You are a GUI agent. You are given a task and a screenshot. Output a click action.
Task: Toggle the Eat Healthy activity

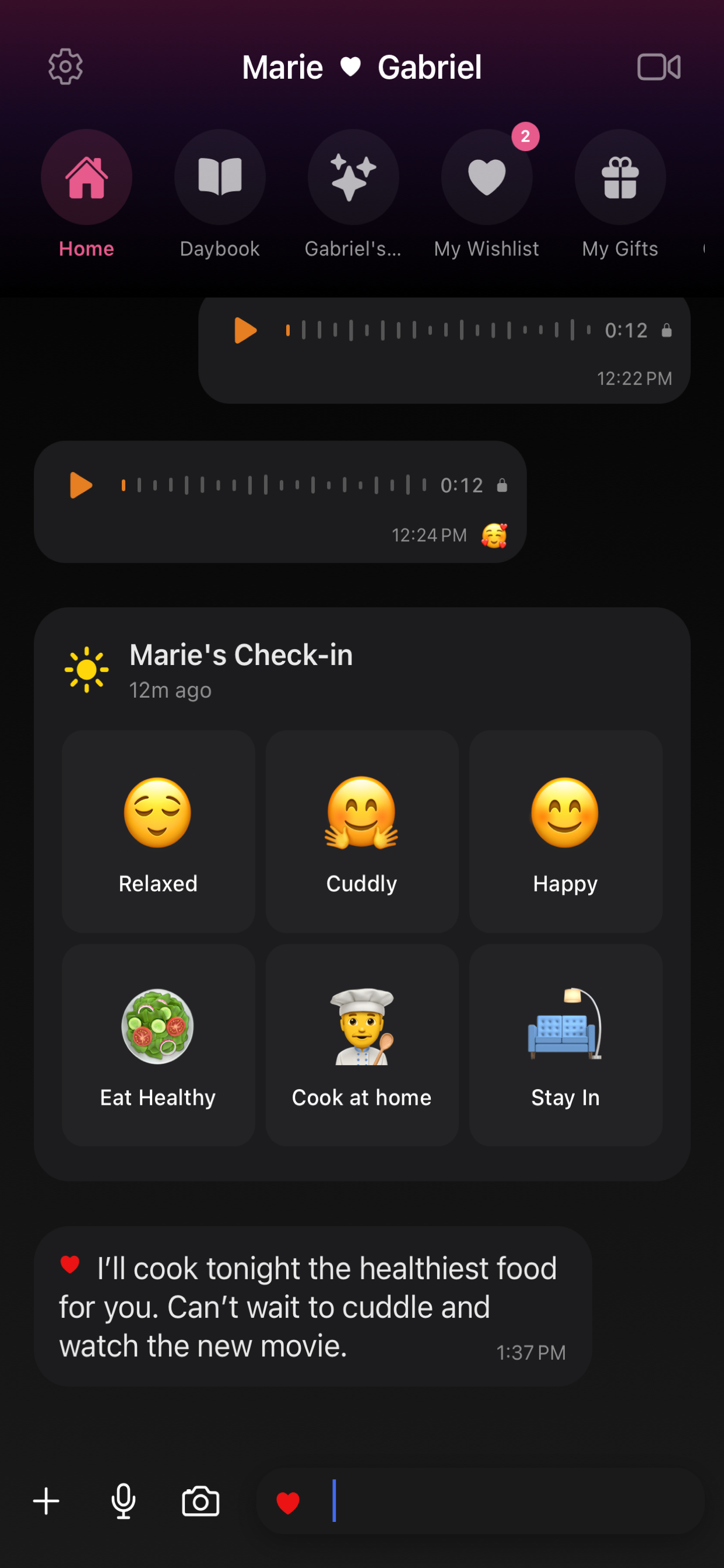pyautogui.click(x=158, y=1046)
